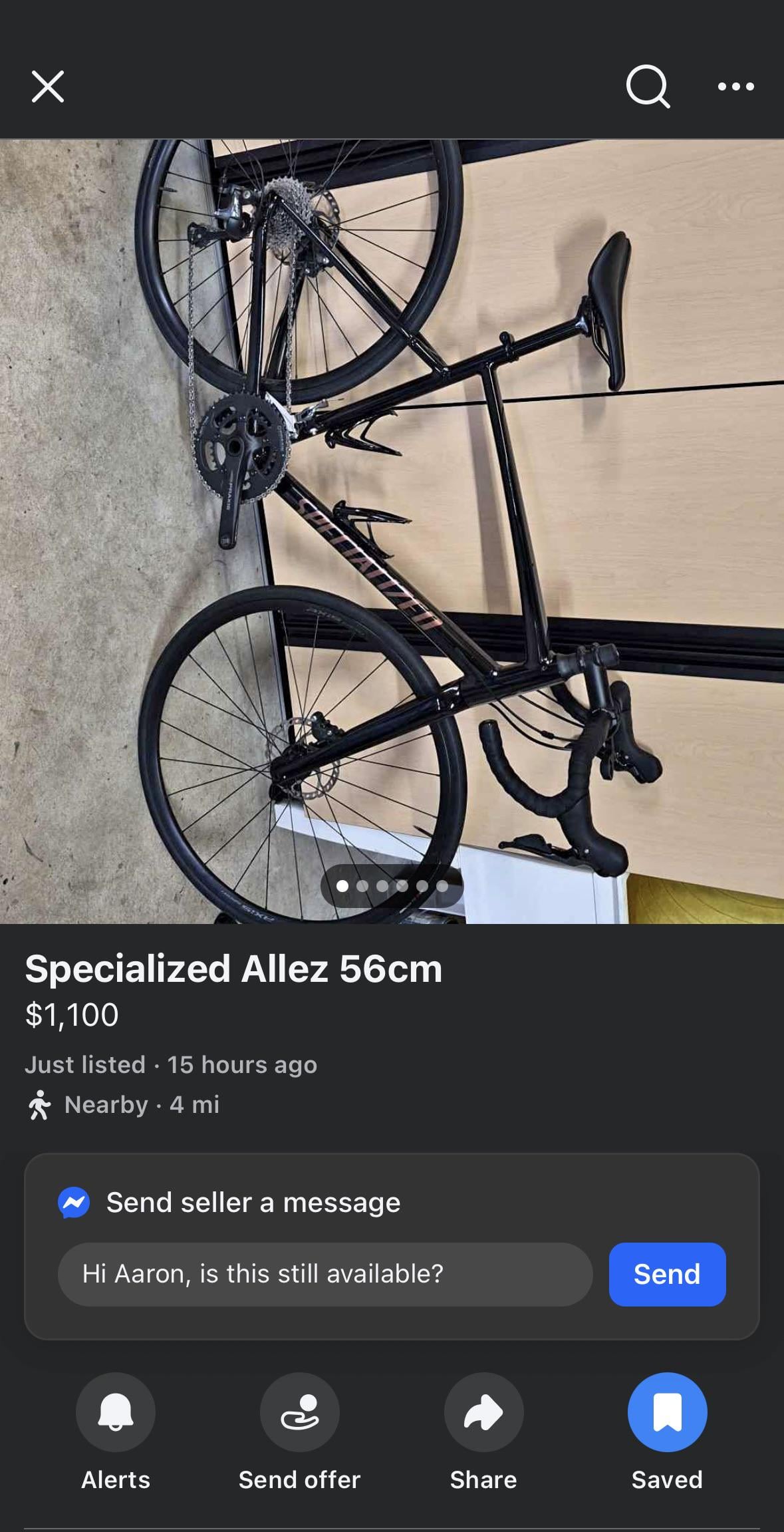Viewport: 784px width, 1532px height.
Task: Send the message to Aaron
Action: pyautogui.click(x=667, y=1274)
